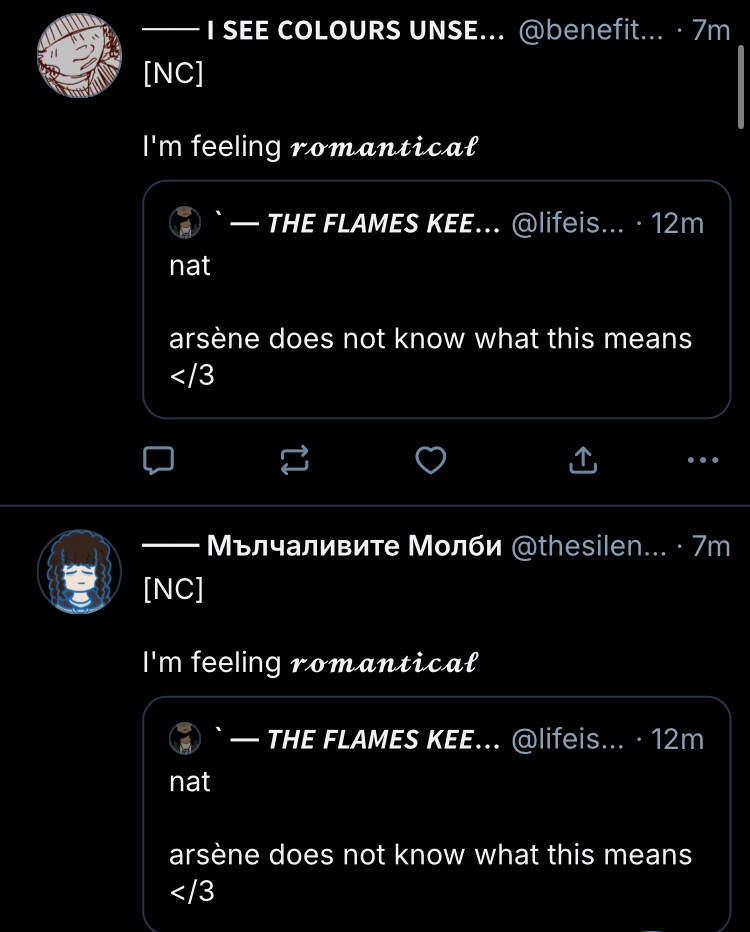Open the @benefit... account name link
The width and height of the screenshot is (750, 932).
(x=588, y=30)
